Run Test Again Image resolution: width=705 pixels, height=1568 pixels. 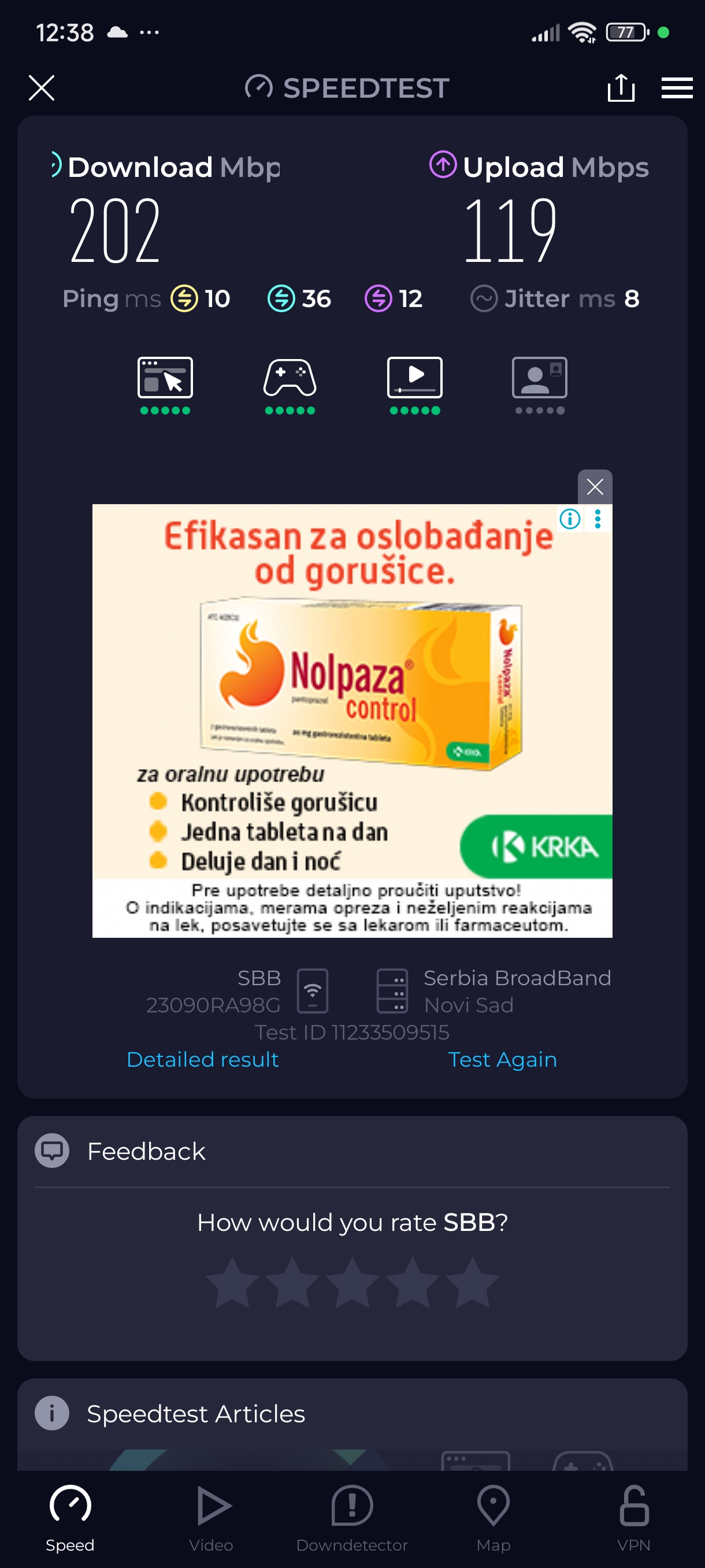(502, 1059)
